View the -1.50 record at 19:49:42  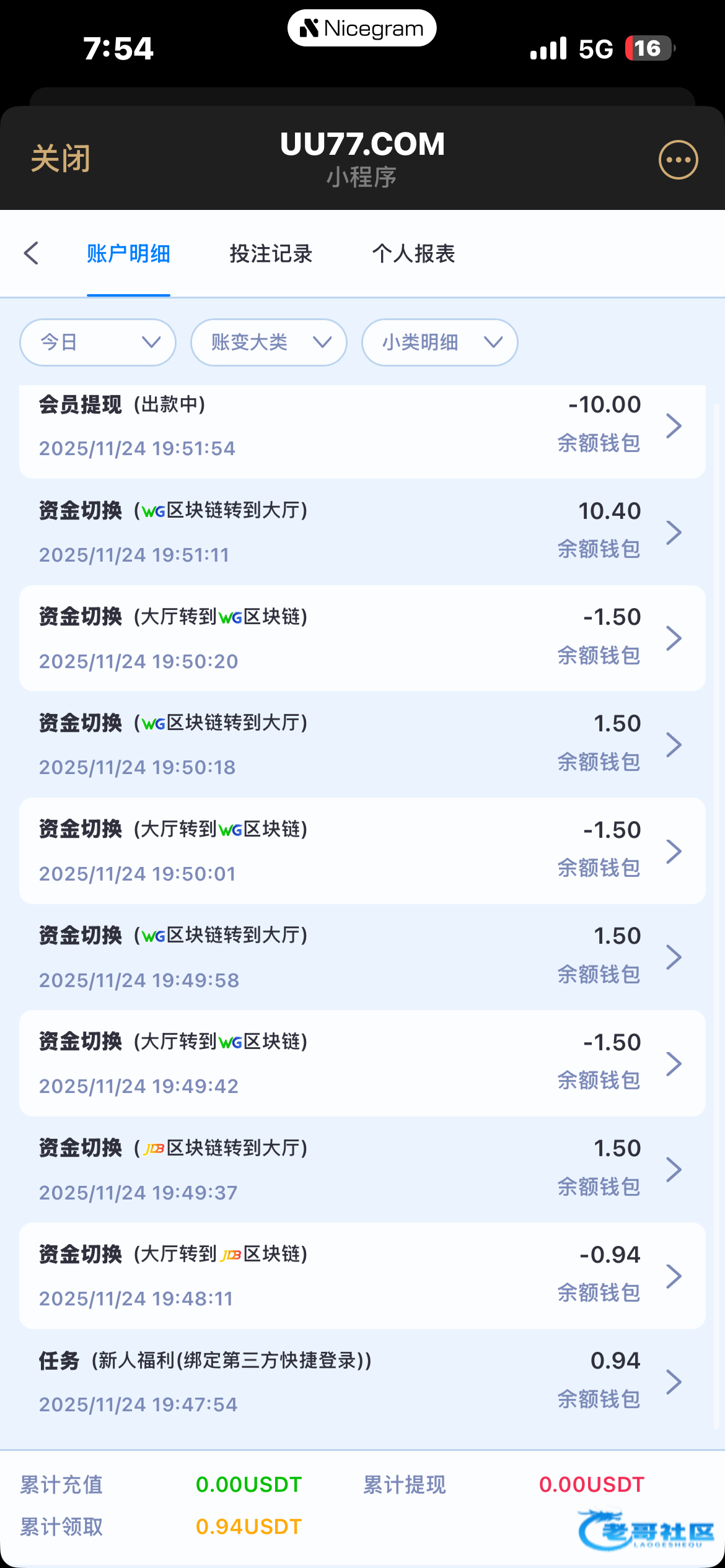(362, 1063)
